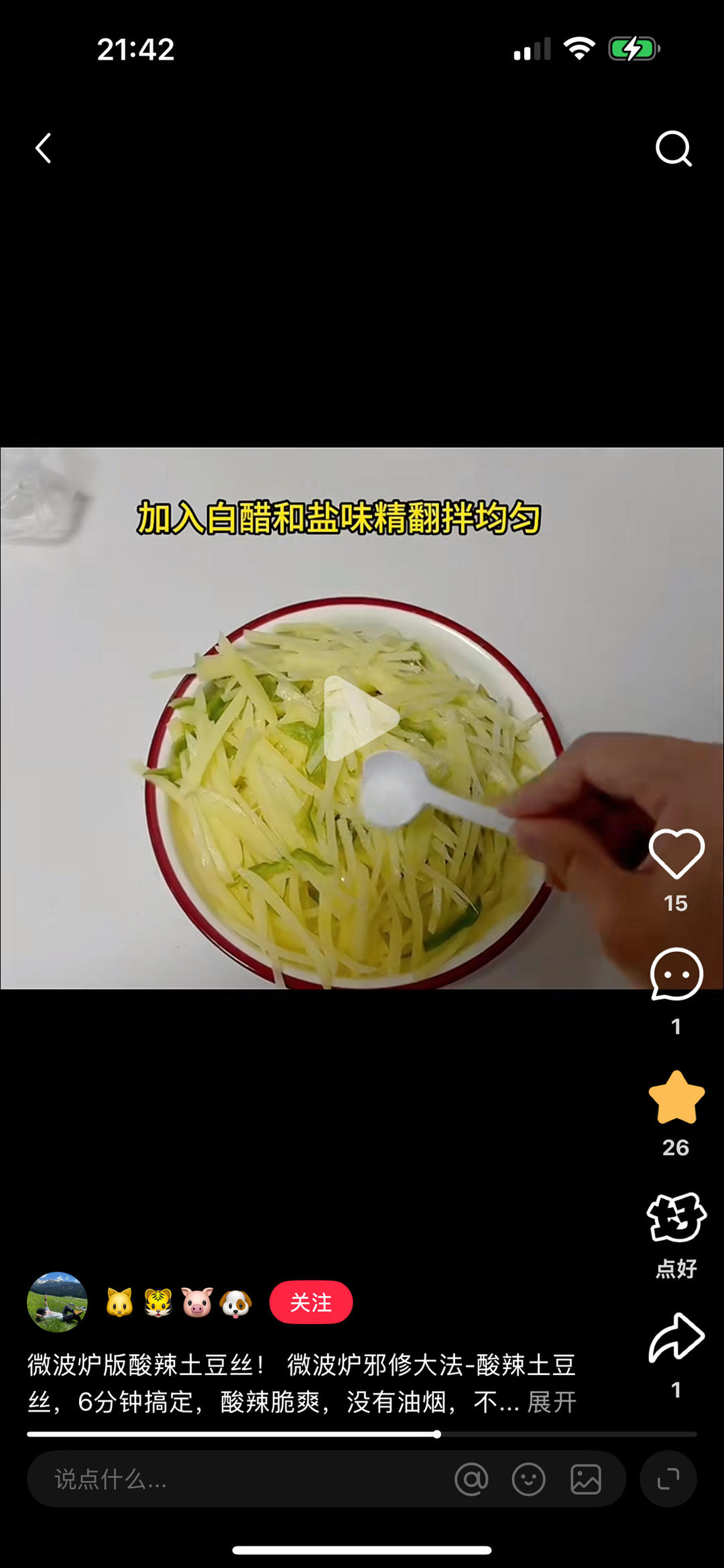Screen dimensions: 724x1568
Task: Enter fullscreen using the expand icon
Action: (x=668, y=1479)
